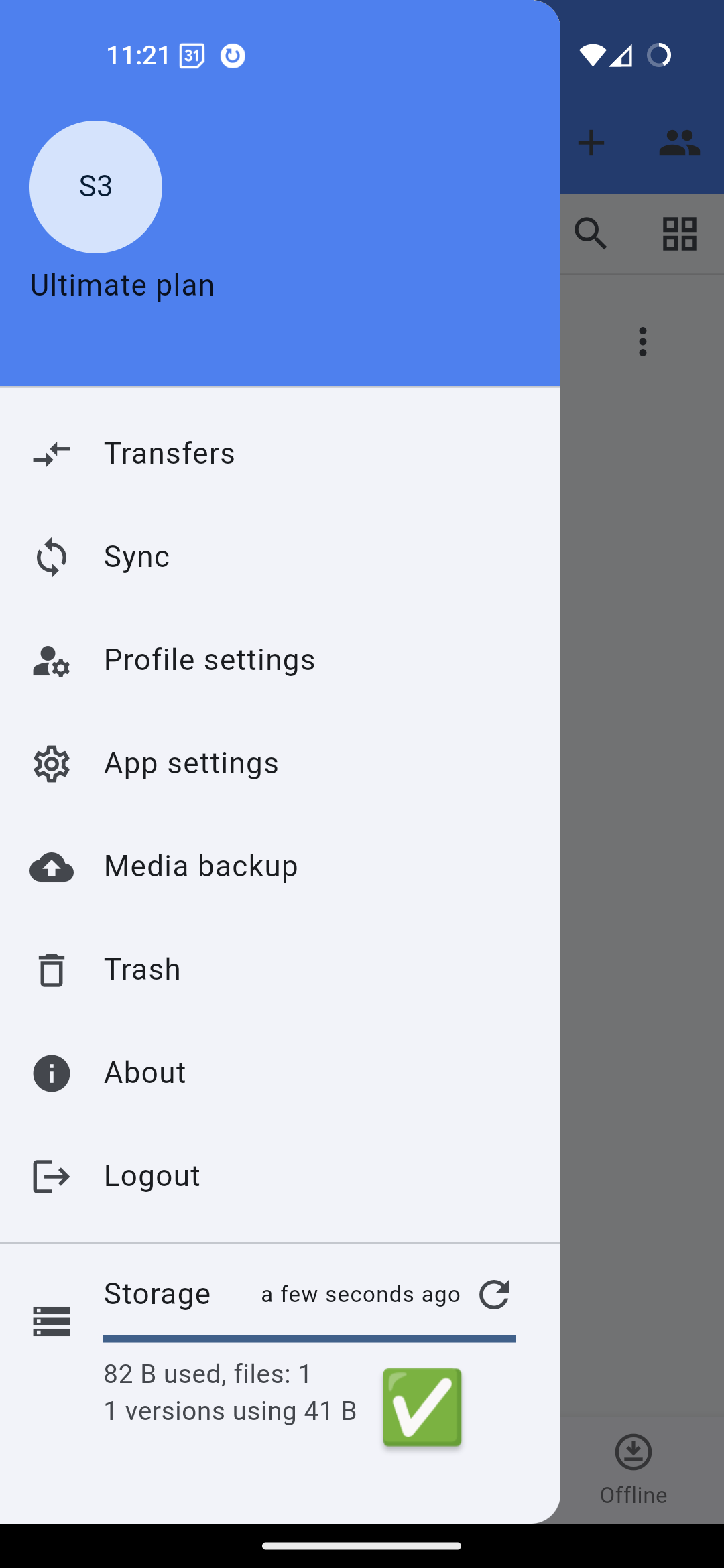
Task: Open the About page
Action: 280,1073
